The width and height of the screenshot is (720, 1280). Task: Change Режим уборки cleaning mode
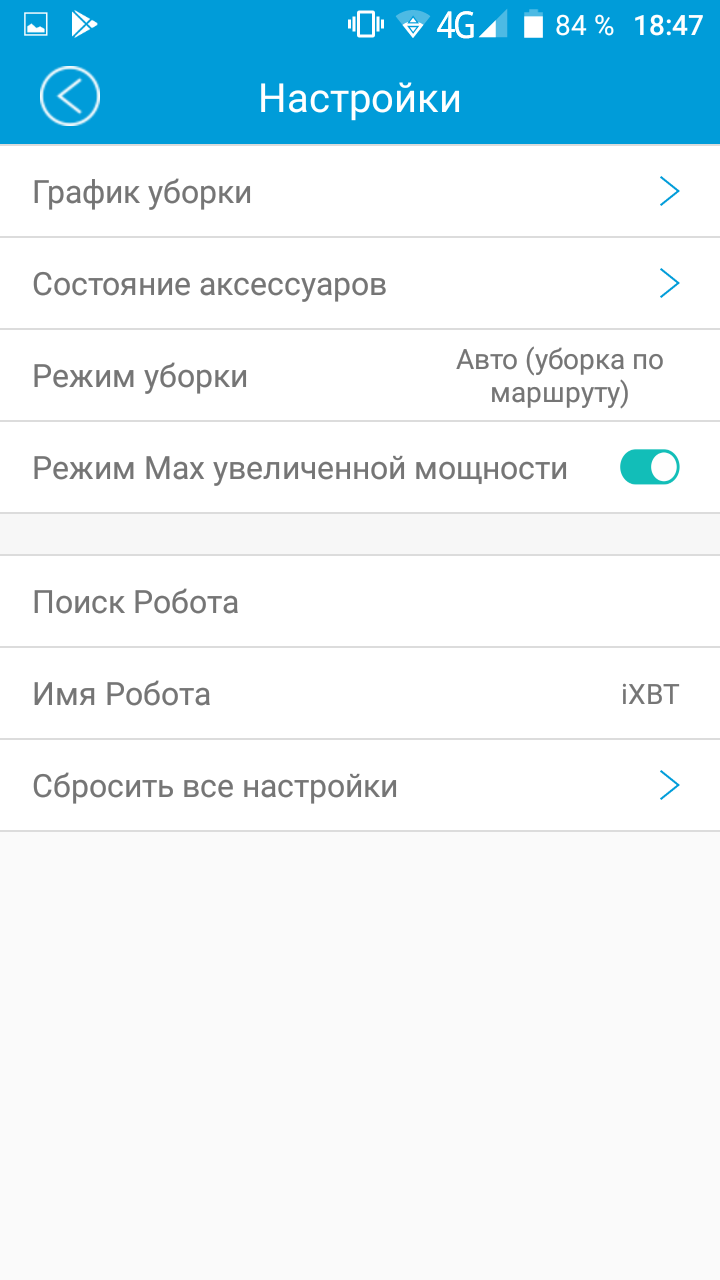(360, 376)
